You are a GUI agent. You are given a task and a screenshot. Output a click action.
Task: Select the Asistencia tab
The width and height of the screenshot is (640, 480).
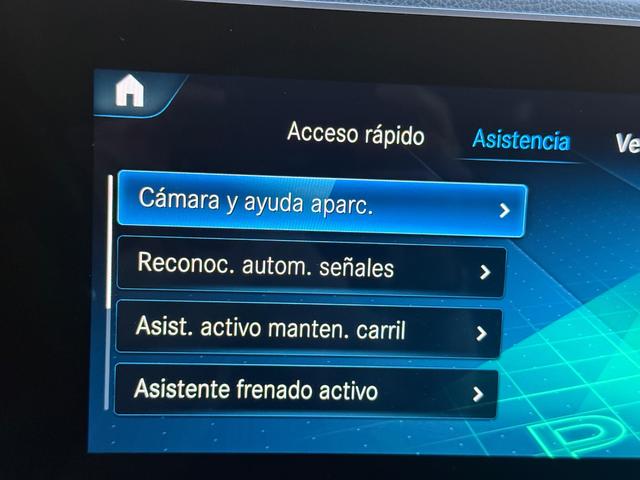(520, 140)
